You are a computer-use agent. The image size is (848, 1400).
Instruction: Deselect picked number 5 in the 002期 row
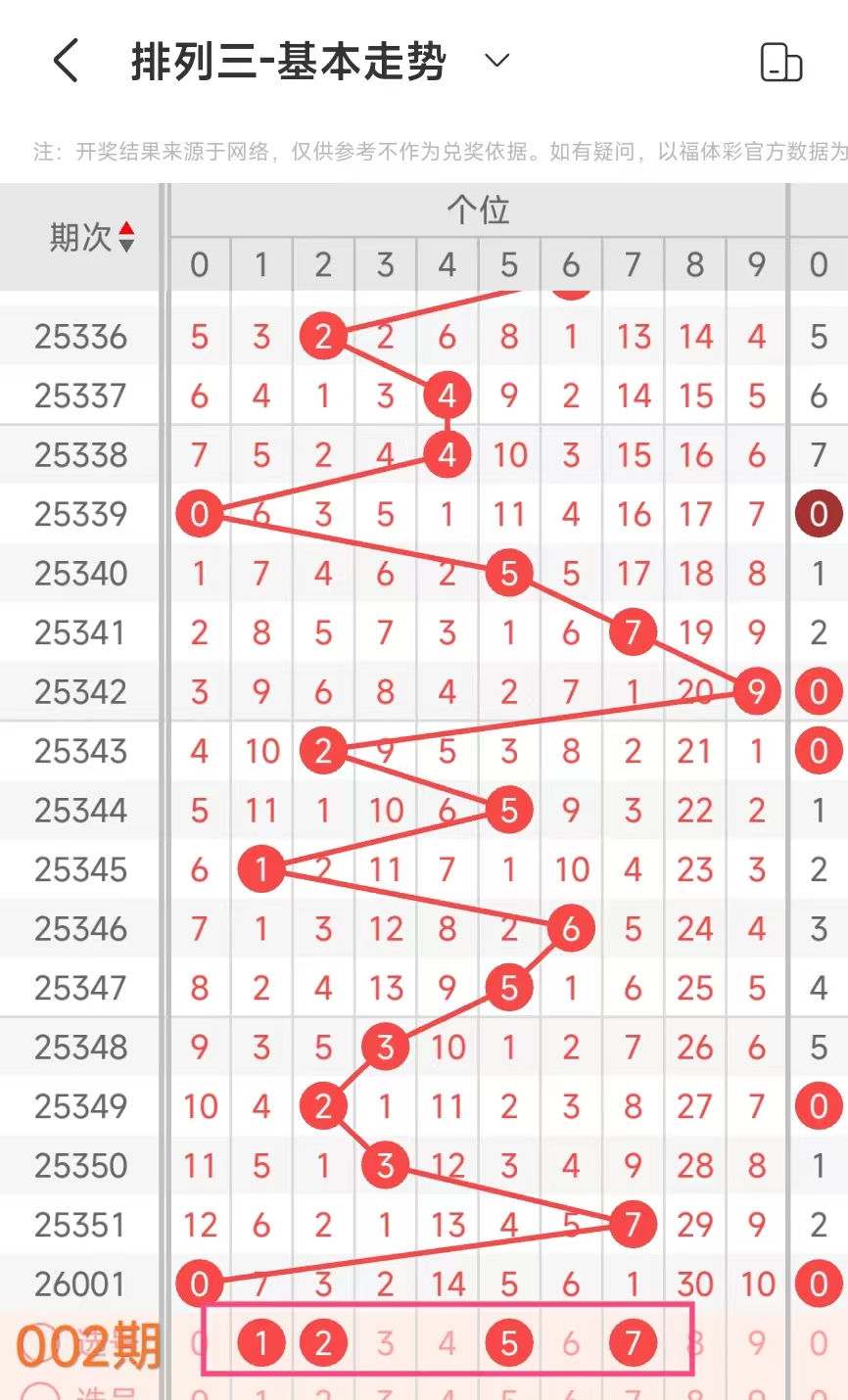point(509,1343)
